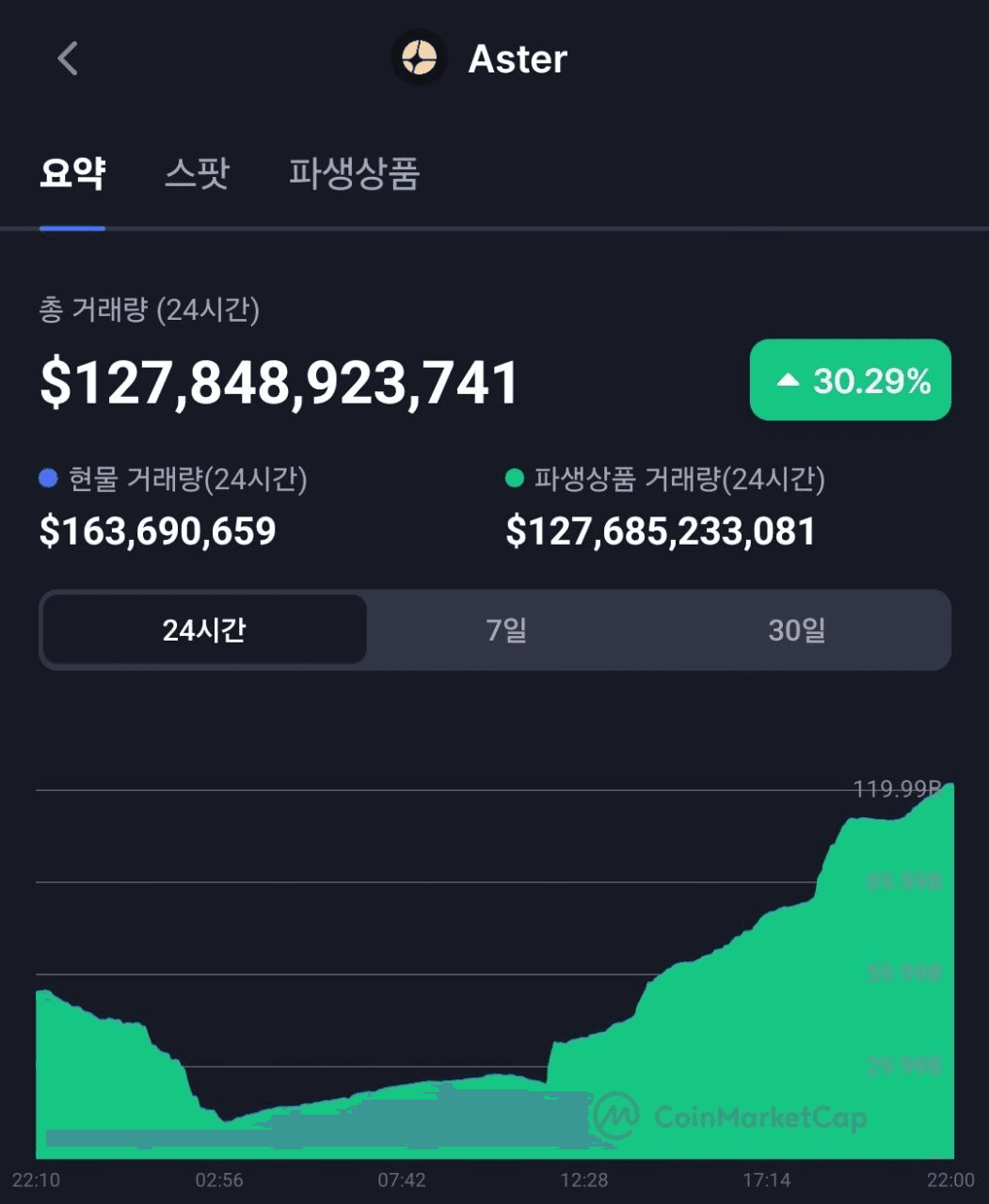
Task: Switch chart to 30일 range
Action: click(x=796, y=629)
